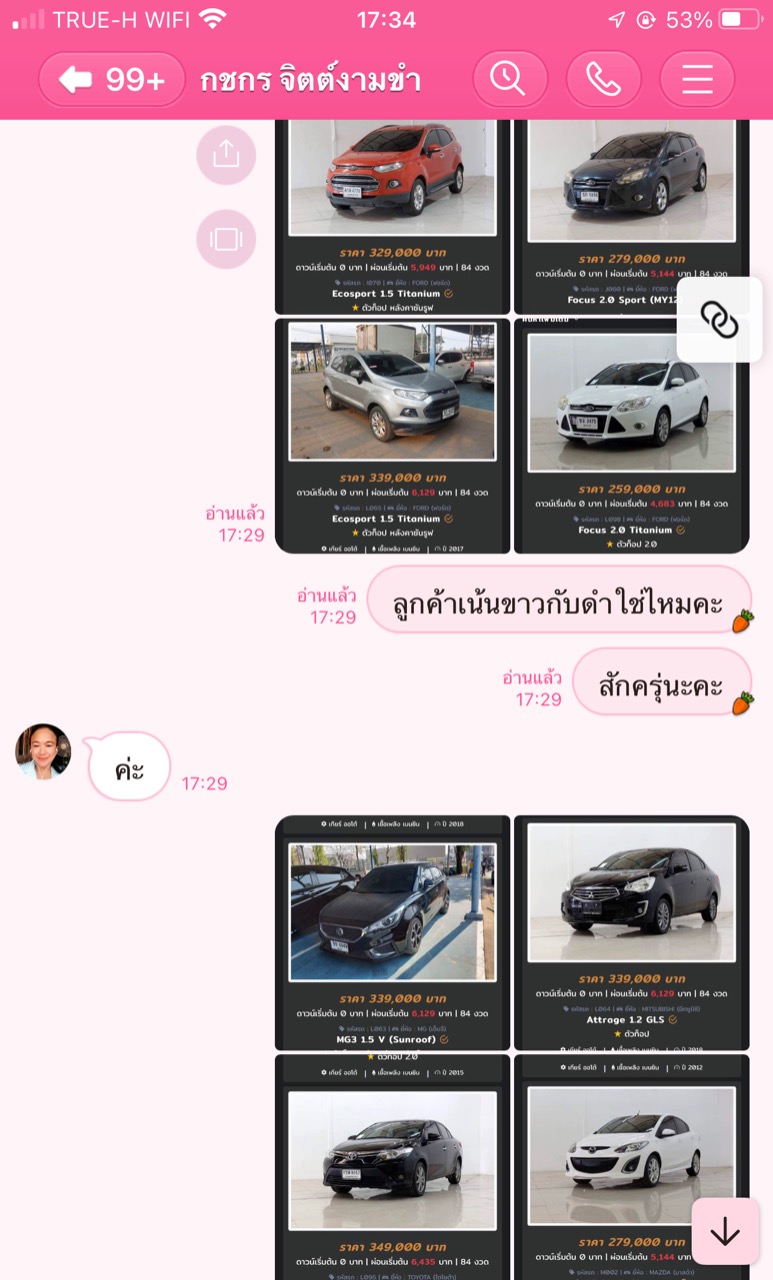The height and width of the screenshot is (1280, 773).
Task: Open the black Toyota 349,000 baht photo
Action: coord(392,1160)
